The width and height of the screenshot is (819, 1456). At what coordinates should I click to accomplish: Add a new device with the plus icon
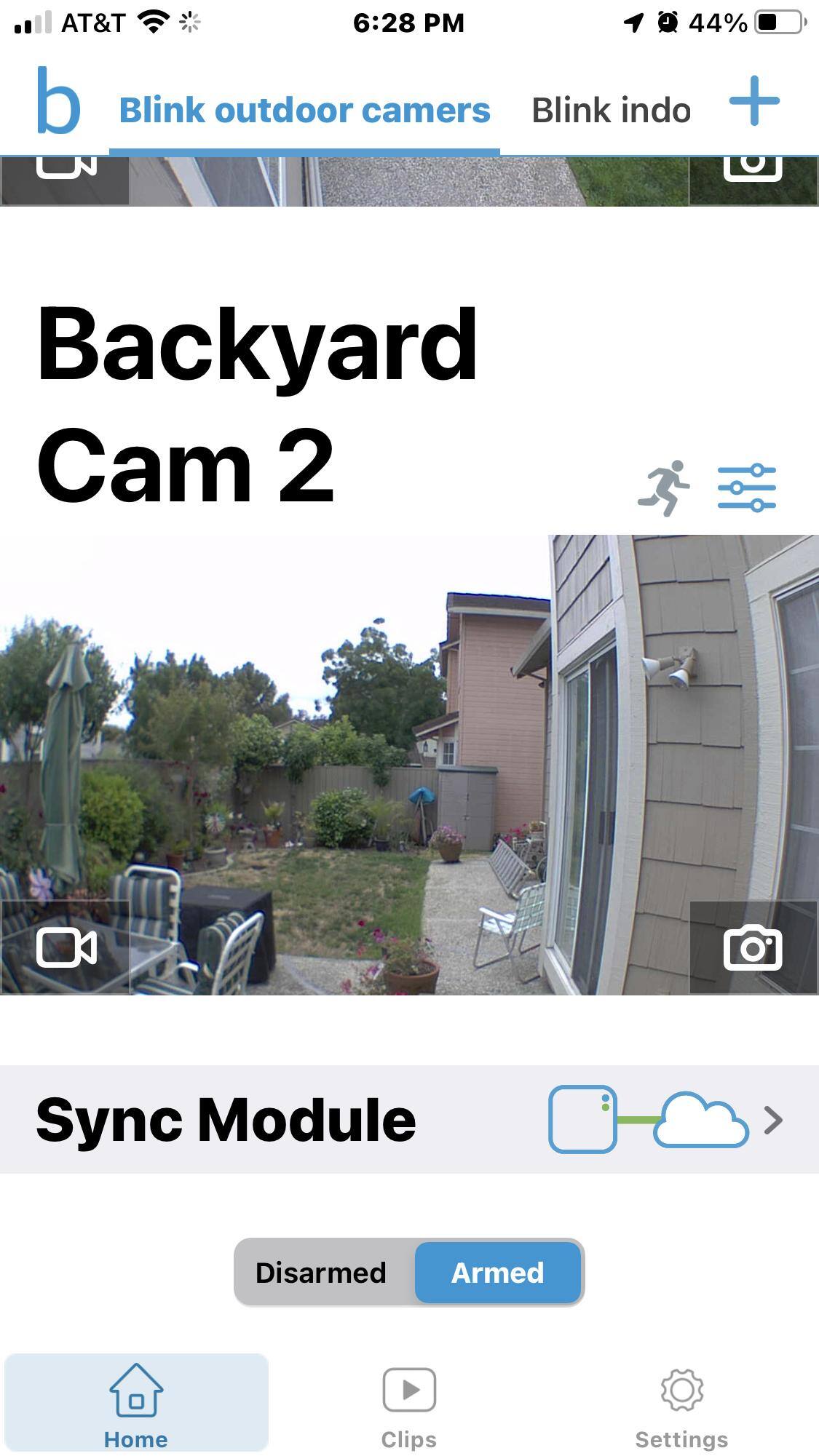754,101
